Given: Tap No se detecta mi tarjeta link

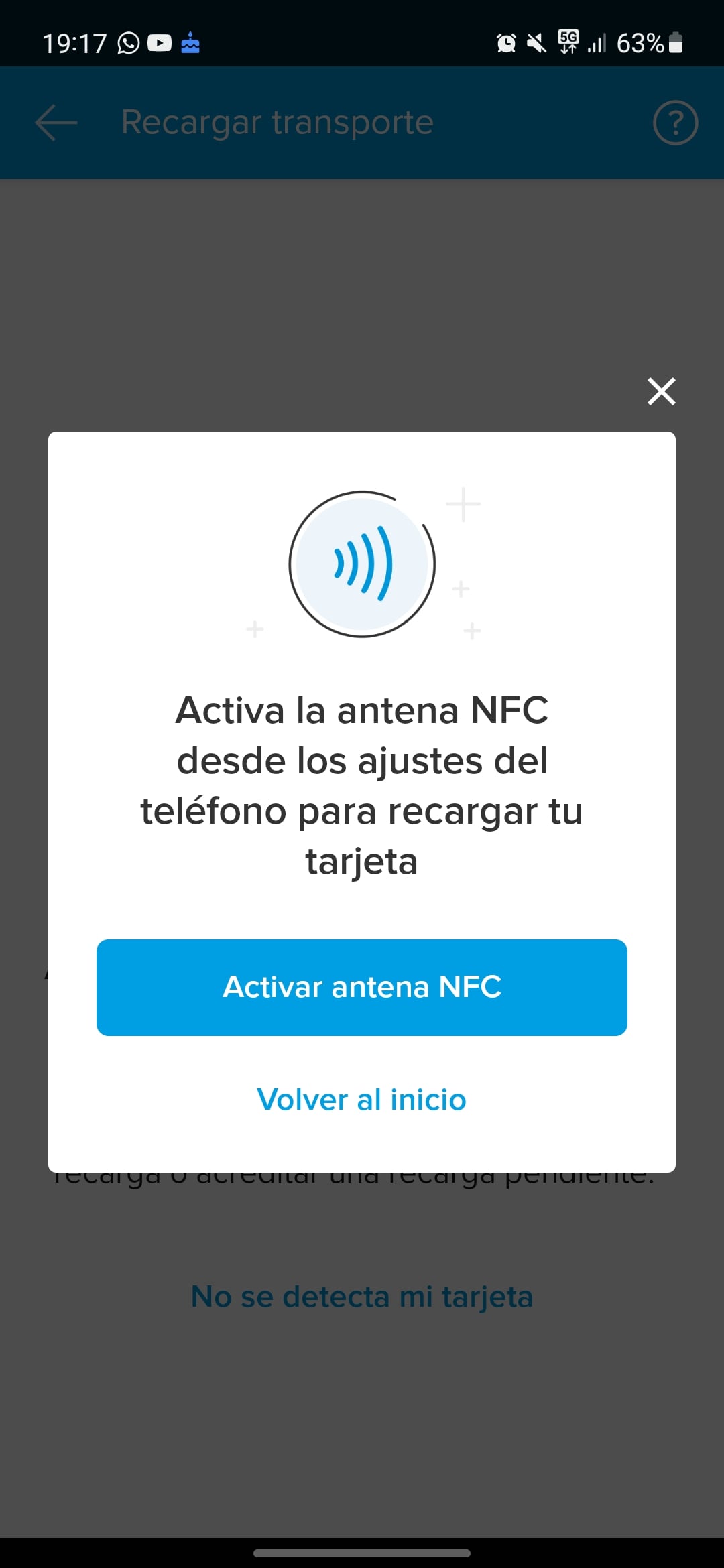Looking at the screenshot, I should [x=362, y=1295].
